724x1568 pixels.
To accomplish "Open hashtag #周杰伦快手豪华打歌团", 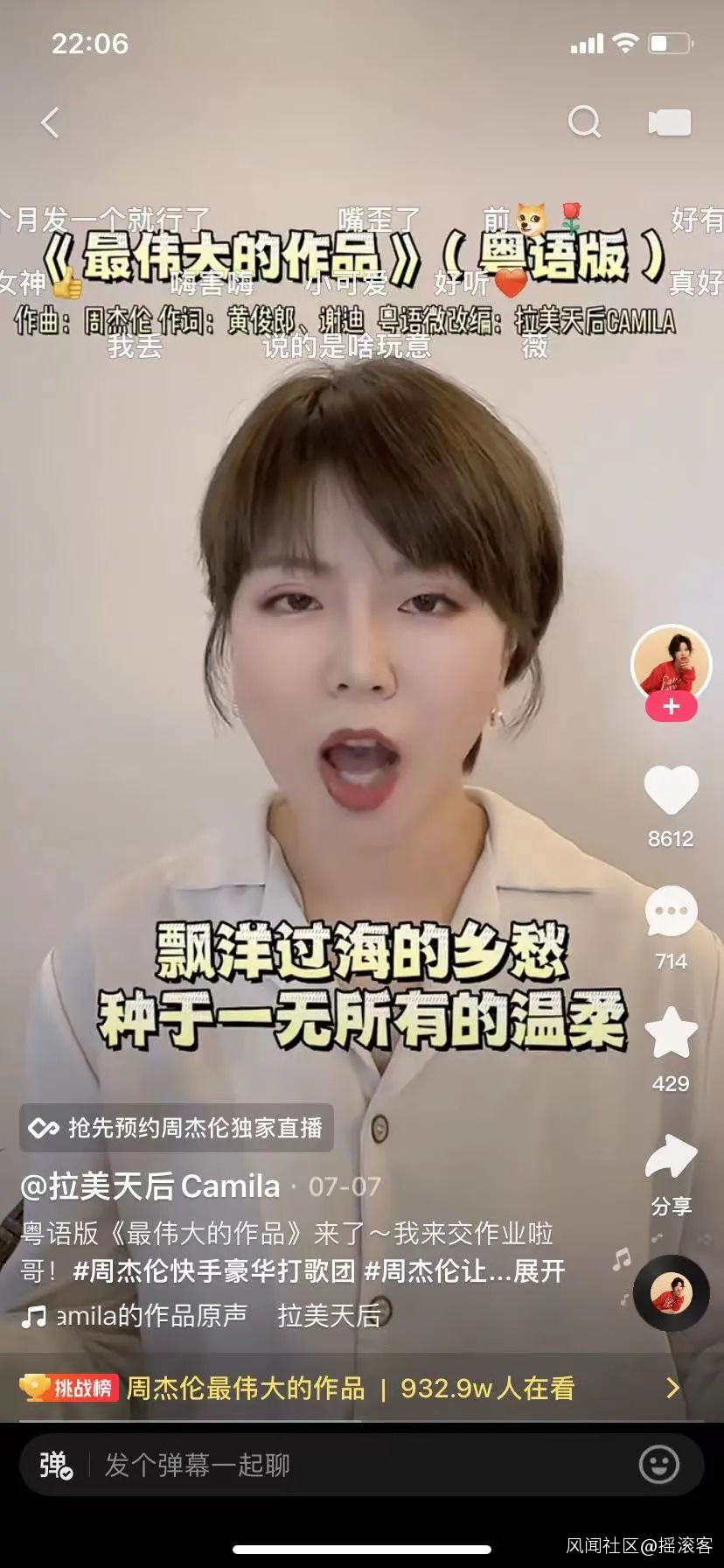I will (x=213, y=1270).
